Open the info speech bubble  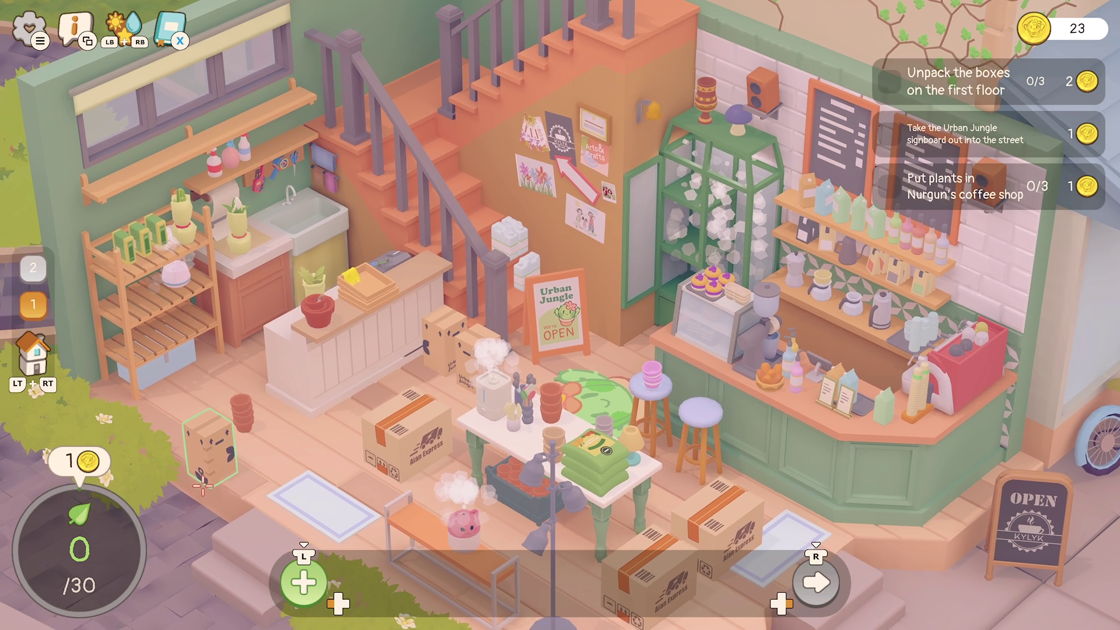tap(76, 28)
